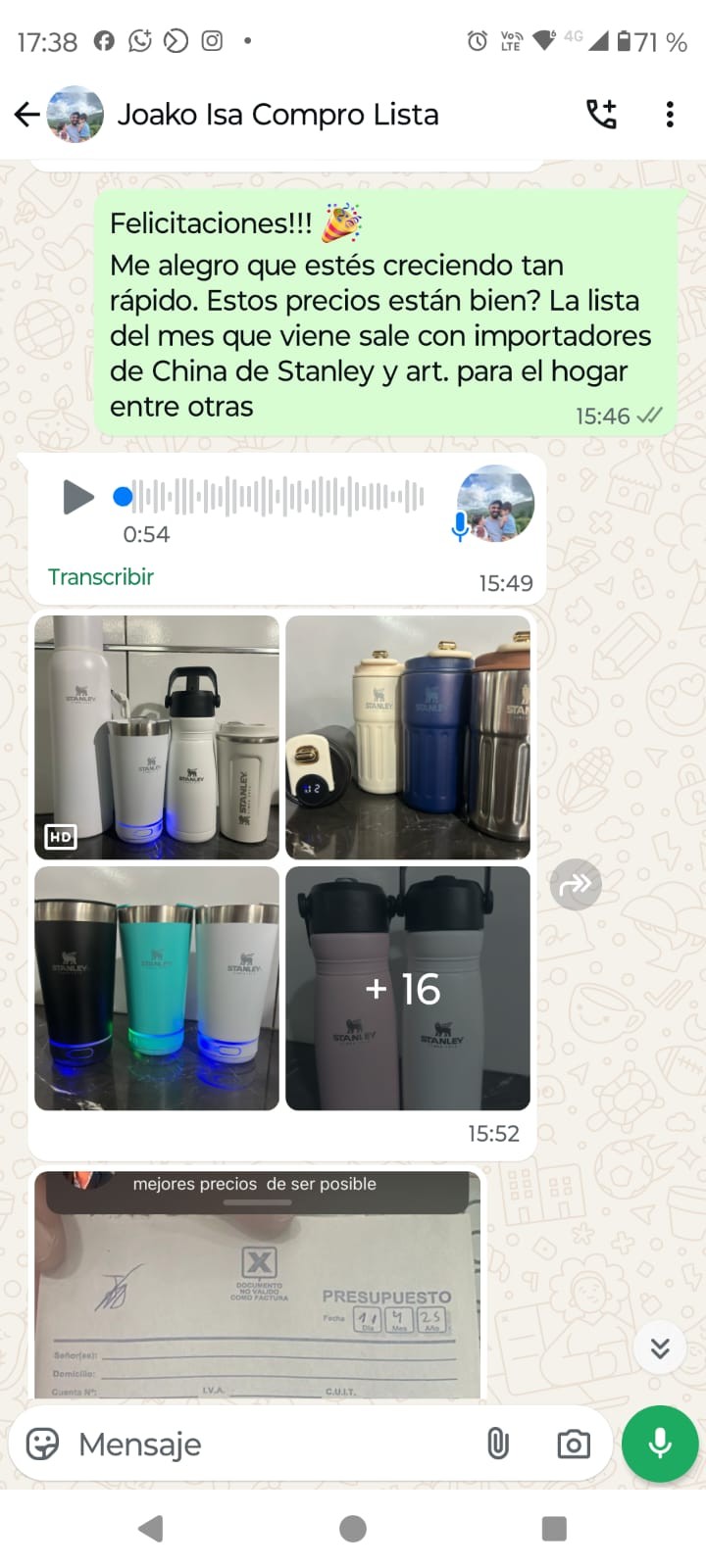Tap the system home button
The image size is (706, 1568).
pos(353,1529)
